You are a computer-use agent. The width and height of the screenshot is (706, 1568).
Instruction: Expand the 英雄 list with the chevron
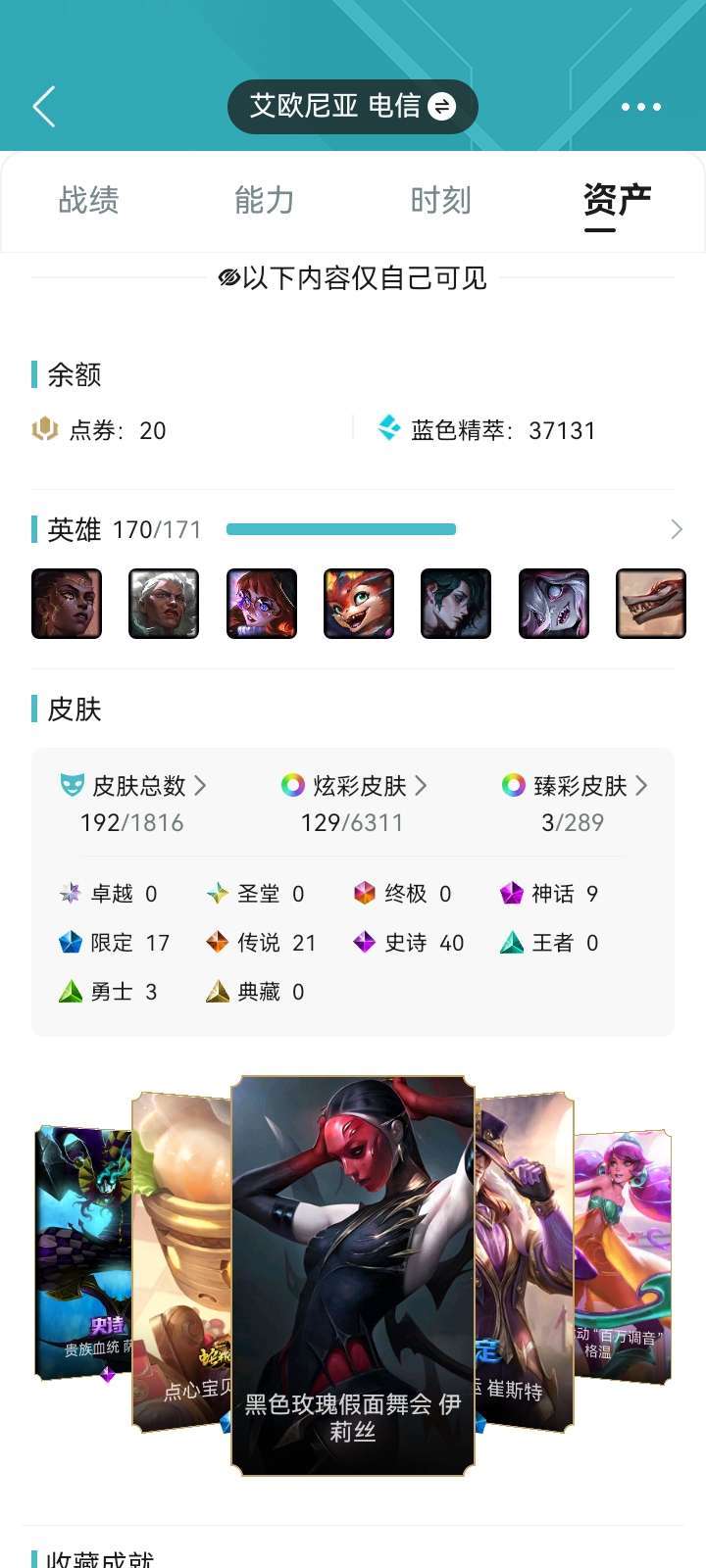click(676, 529)
